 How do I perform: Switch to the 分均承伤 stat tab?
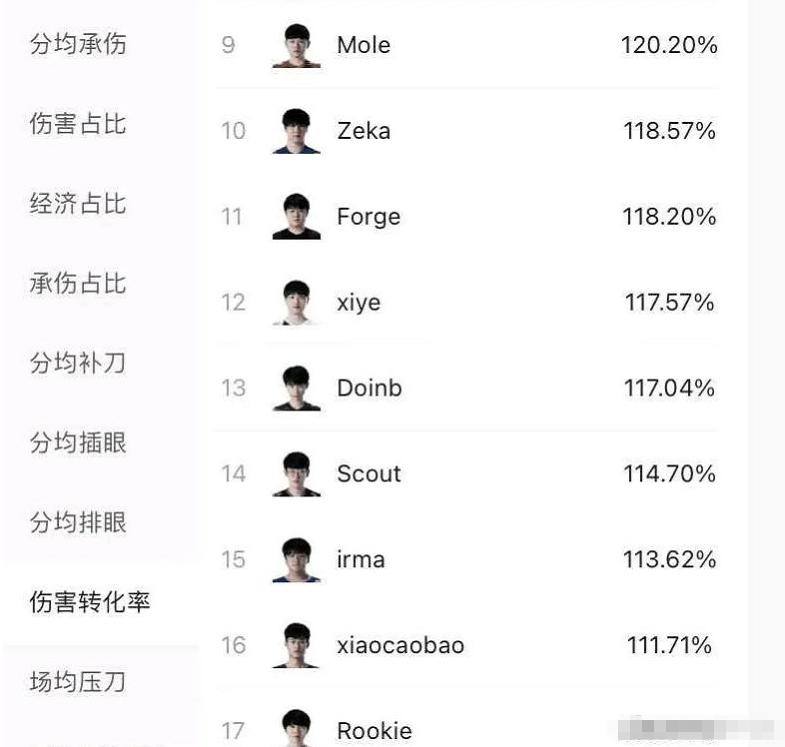pos(78,45)
